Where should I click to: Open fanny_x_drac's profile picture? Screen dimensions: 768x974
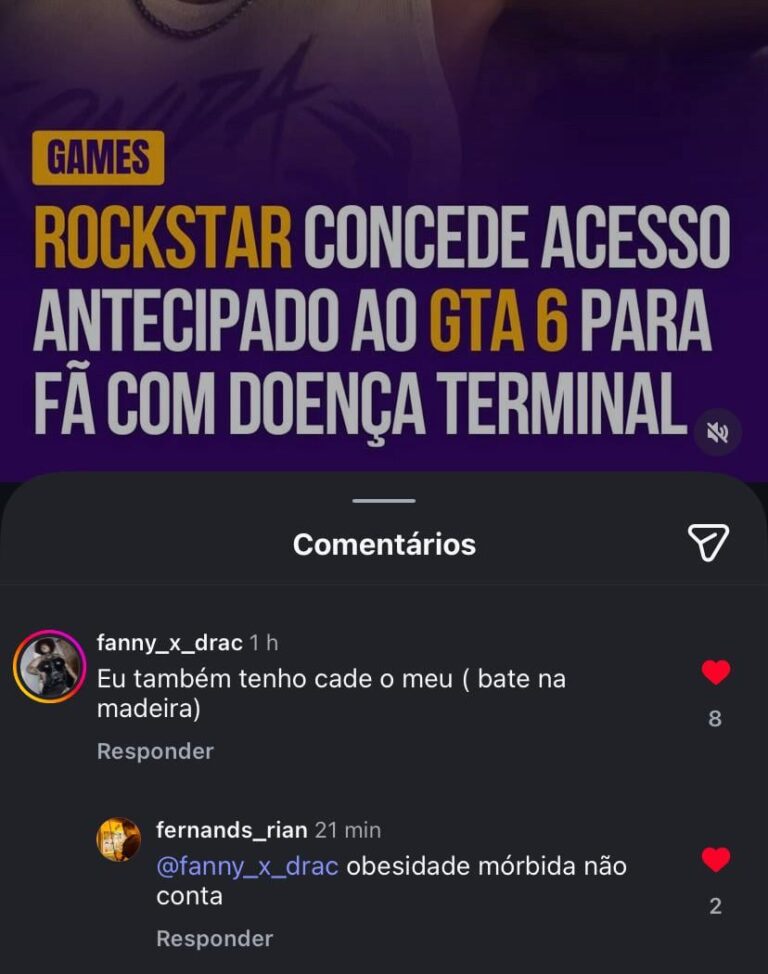(49, 666)
